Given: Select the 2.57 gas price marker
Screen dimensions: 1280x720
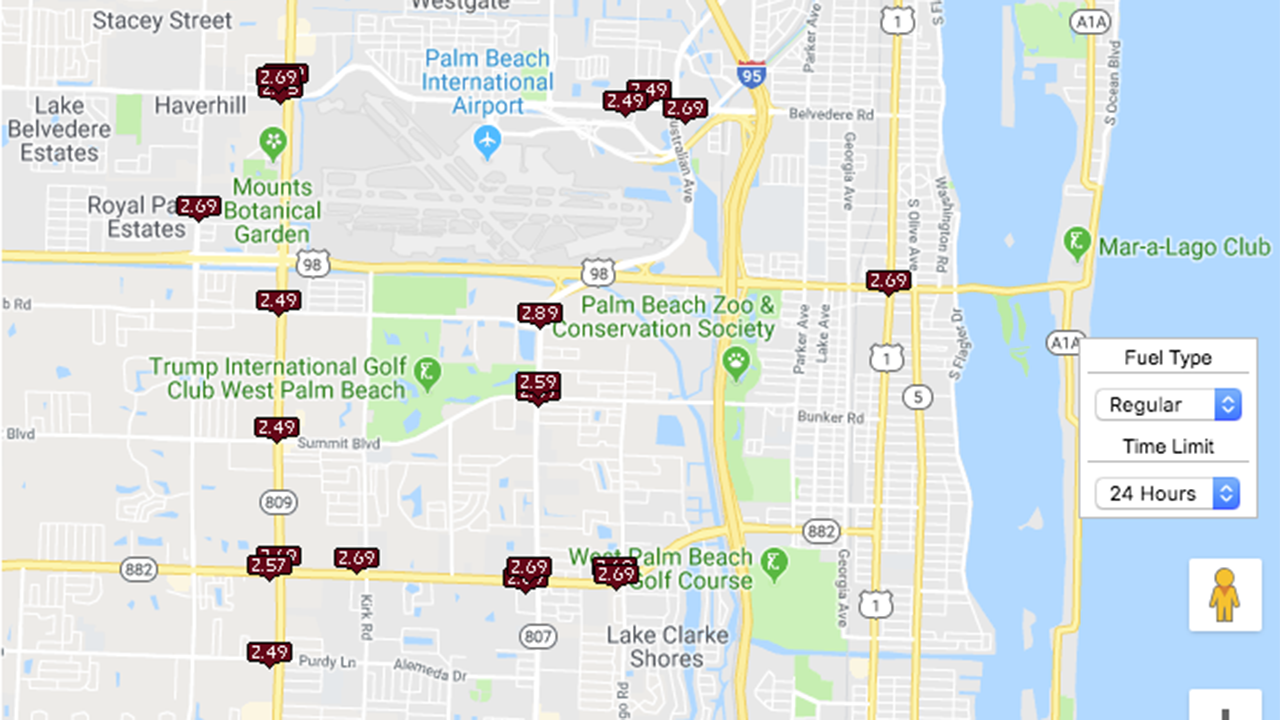Looking at the screenshot, I should tap(268, 566).
